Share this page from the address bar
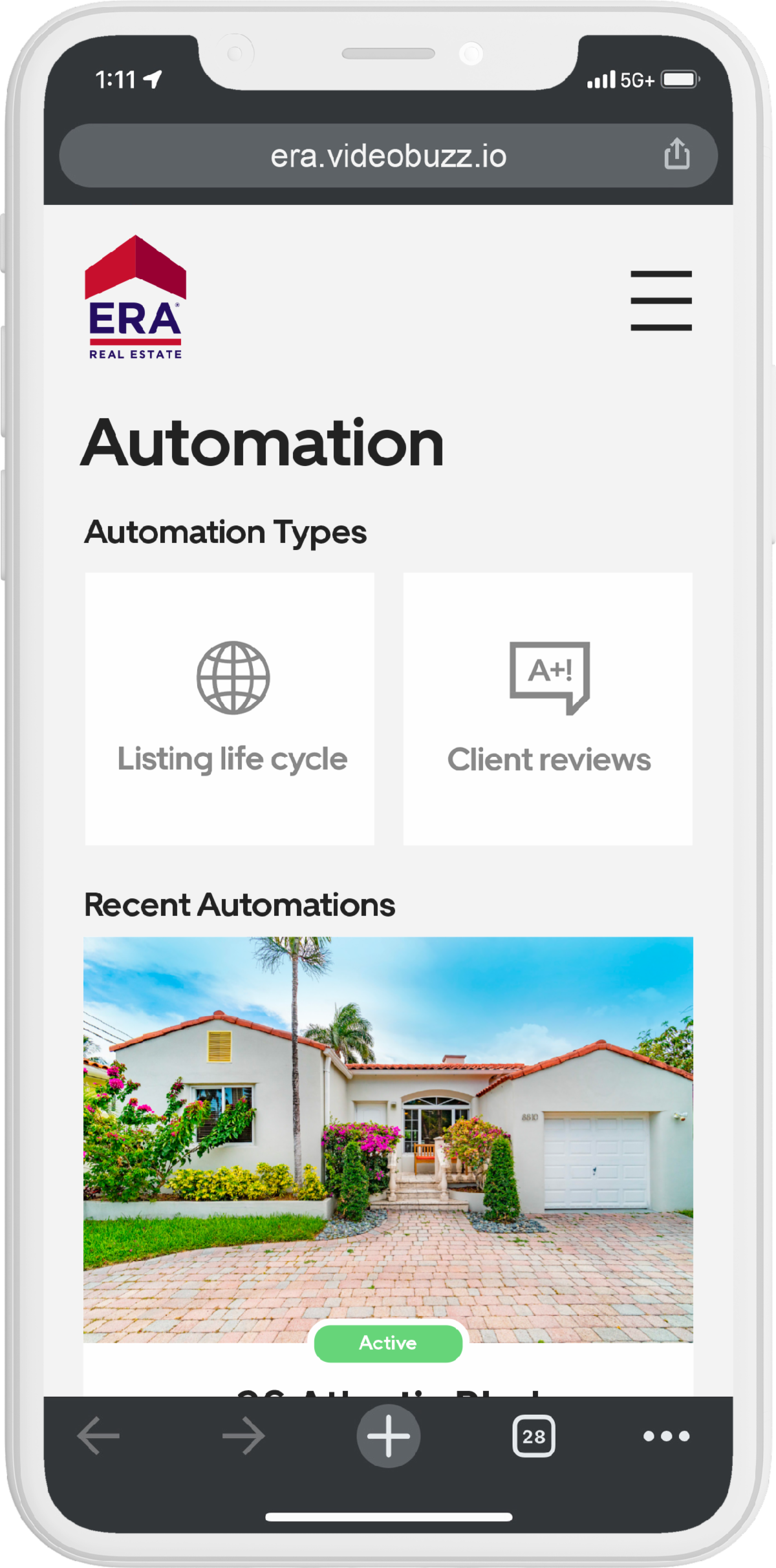The width and height of the screenshot is (776, 1568). (x=676, y=154)
